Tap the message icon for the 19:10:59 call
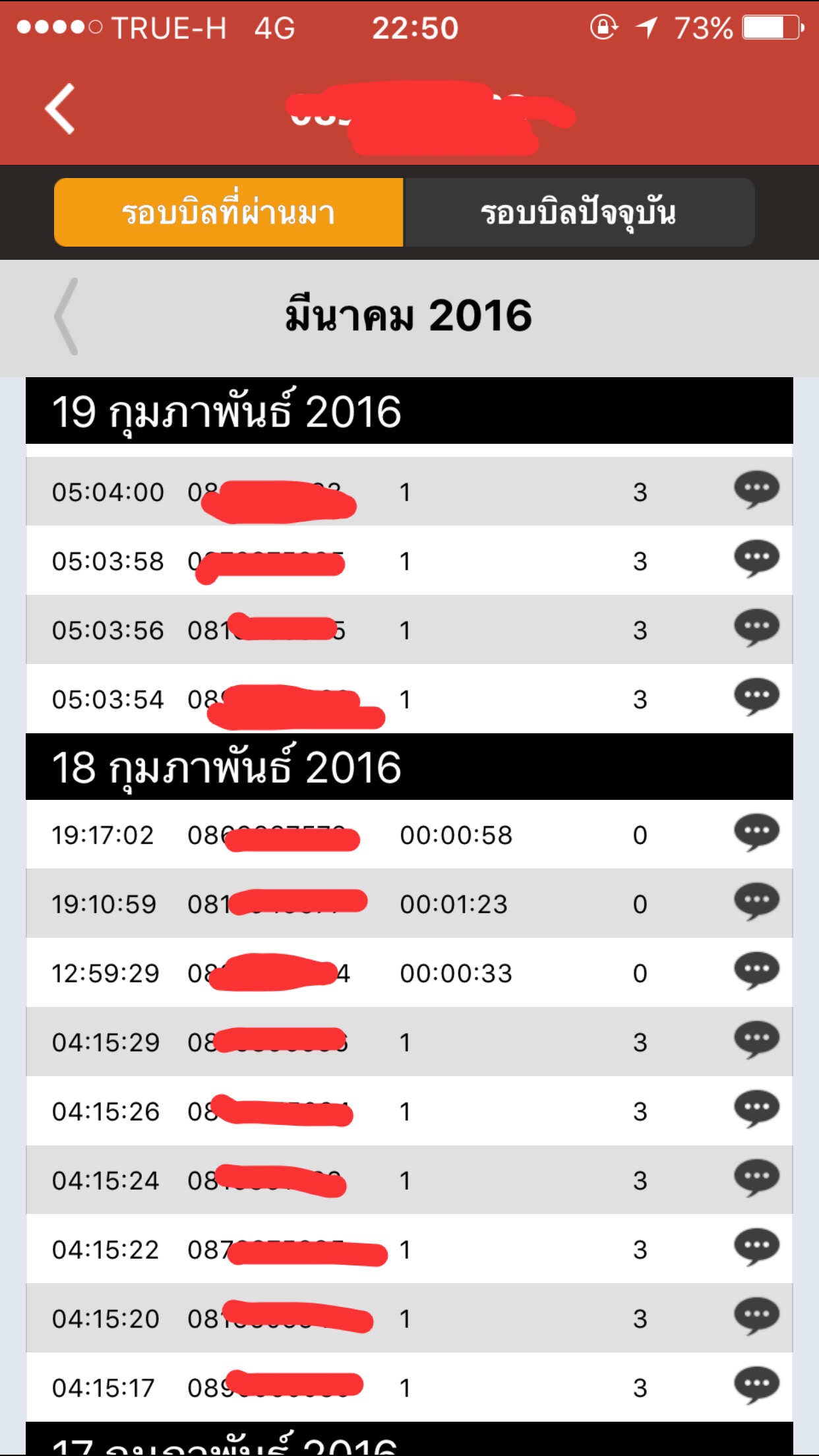This screenshot has height=1456, width=819. (756, 902)
